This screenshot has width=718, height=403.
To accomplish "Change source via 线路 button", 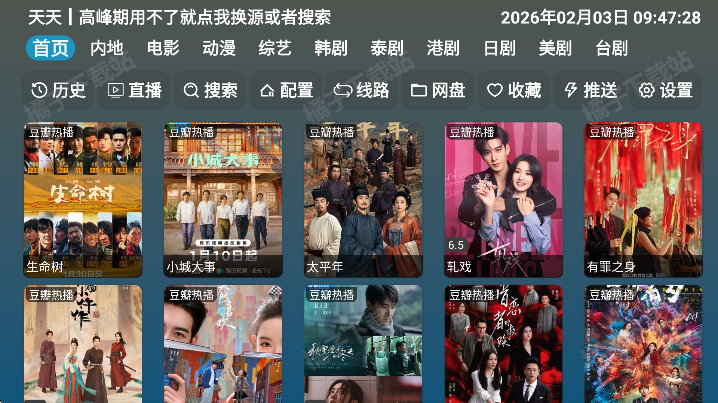I will (x=362, y=90).
